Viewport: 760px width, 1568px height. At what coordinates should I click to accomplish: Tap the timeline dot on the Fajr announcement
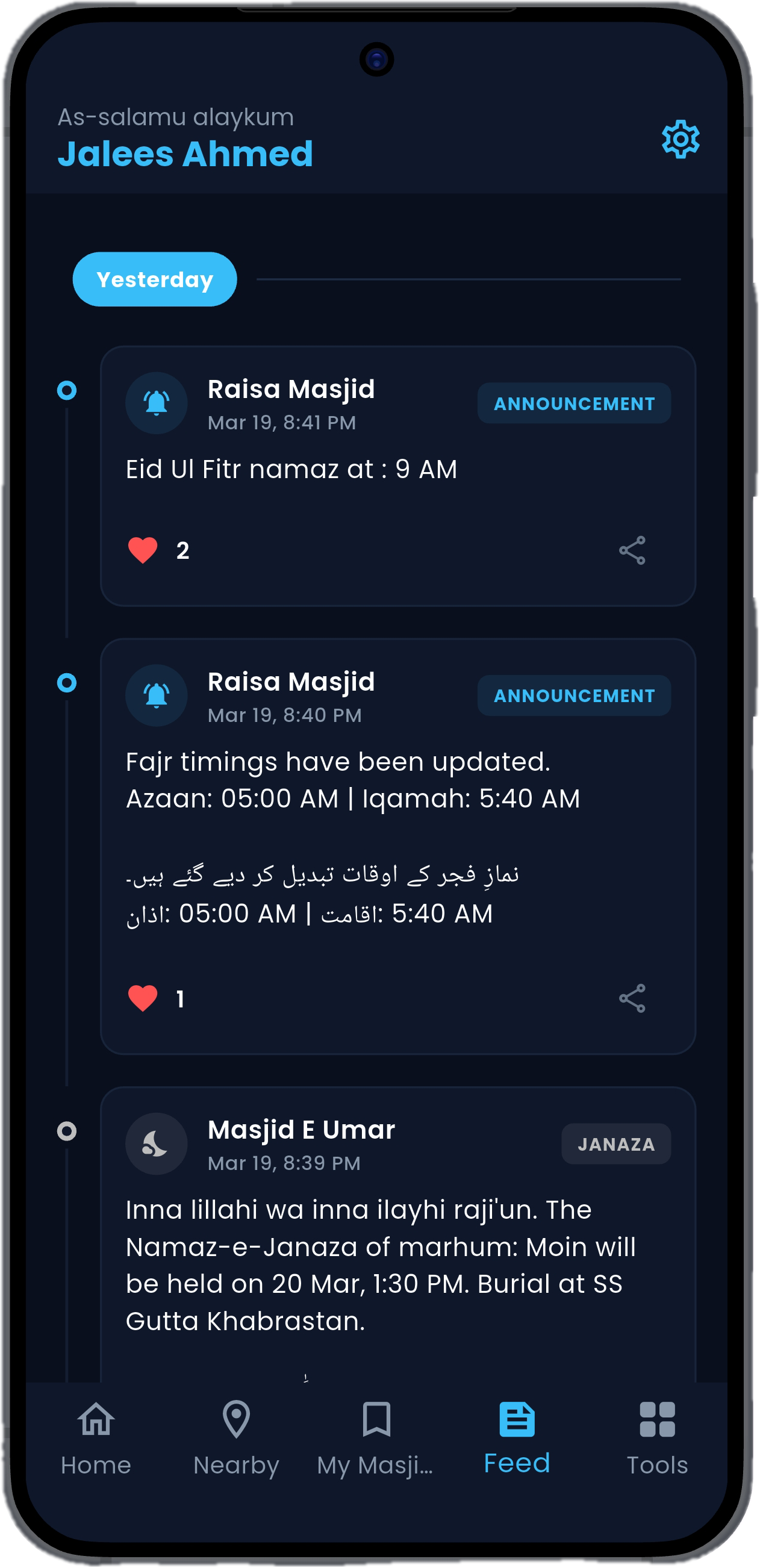(x=66, y=684)
